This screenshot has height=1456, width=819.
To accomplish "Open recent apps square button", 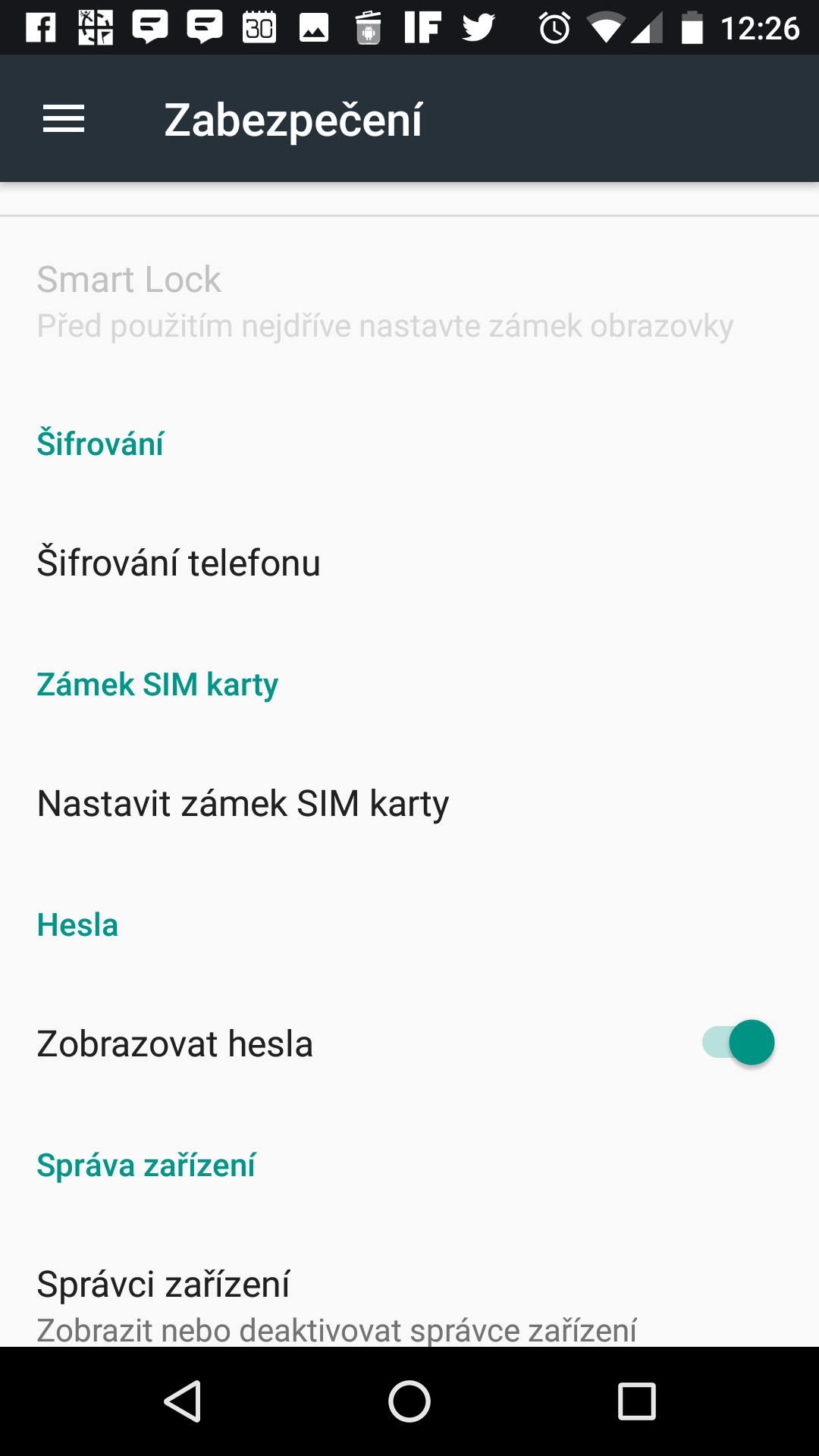I will coord(637,1401).
